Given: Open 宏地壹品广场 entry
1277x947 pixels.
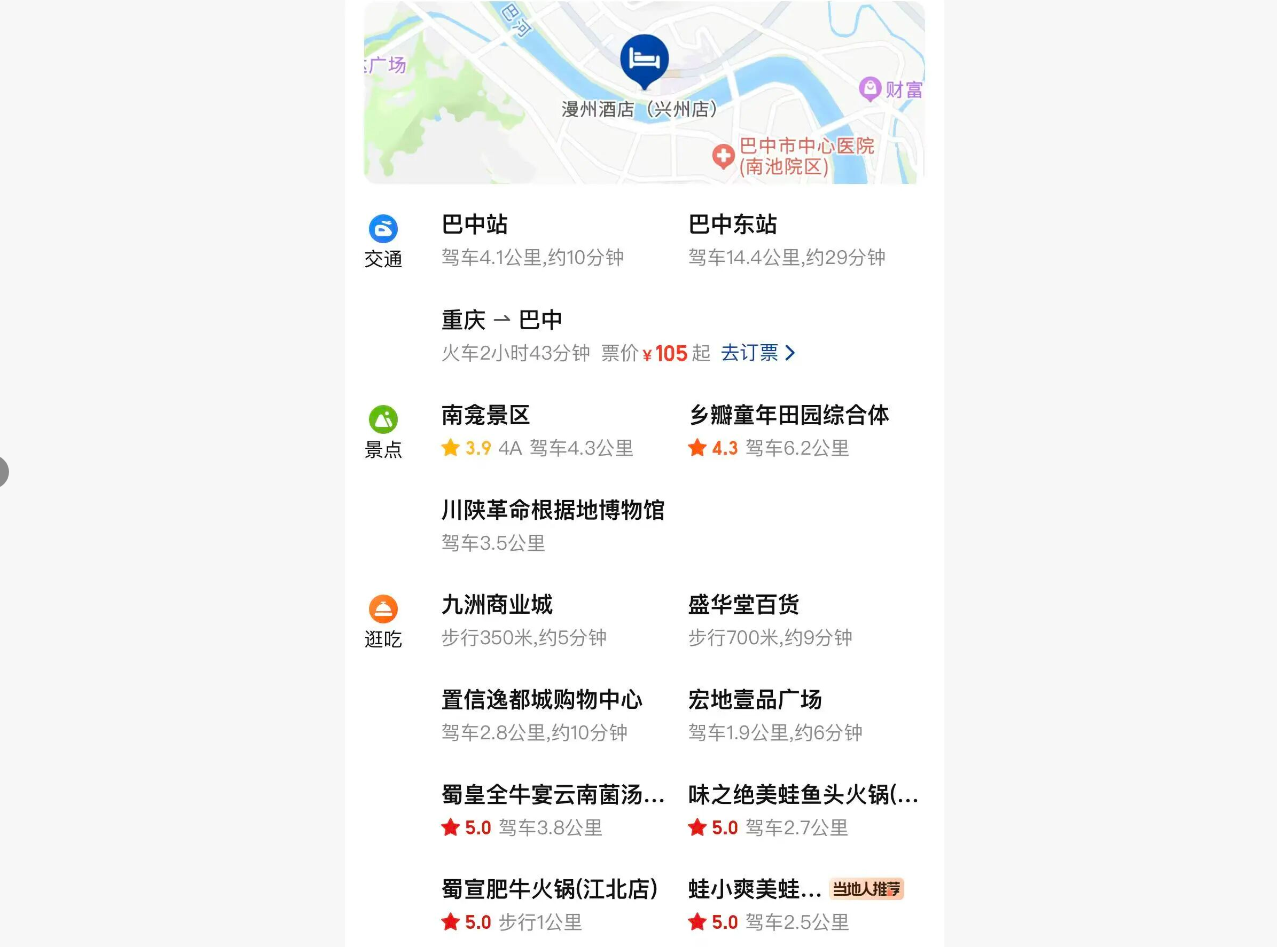Looking at the screenshot, I should pos(754,700).
